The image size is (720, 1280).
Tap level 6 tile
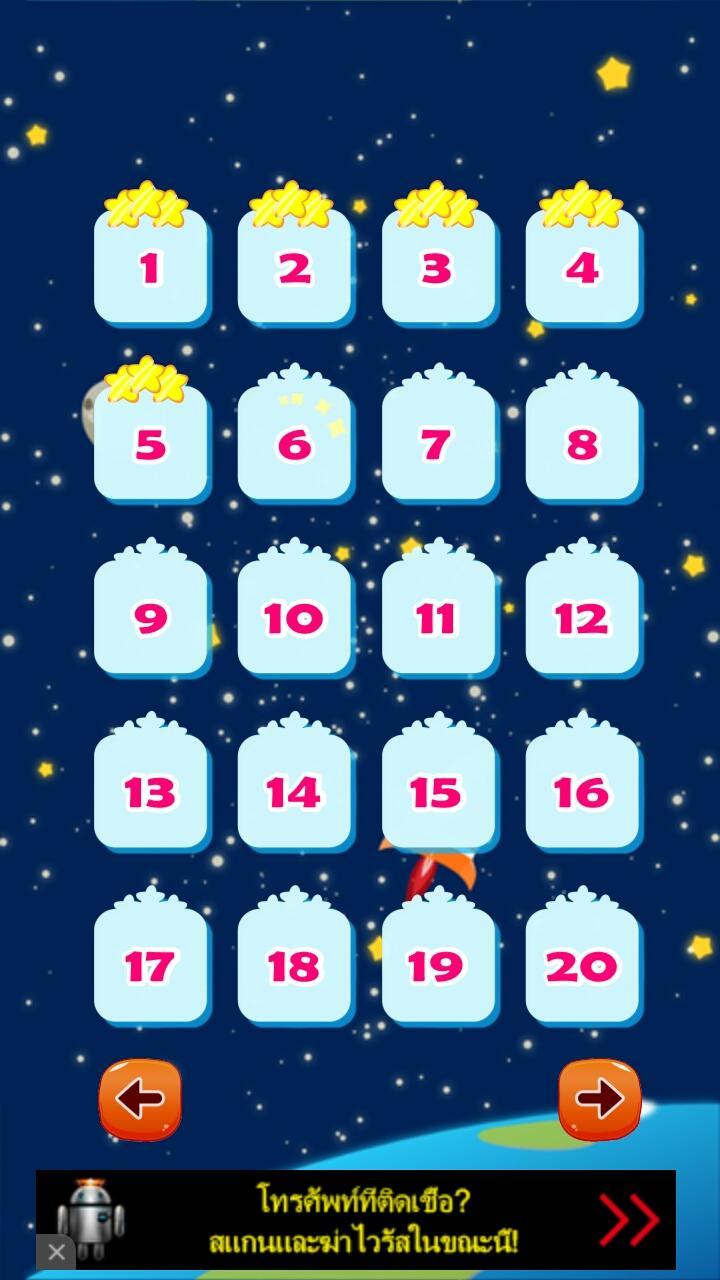click(x=294, y=444)
